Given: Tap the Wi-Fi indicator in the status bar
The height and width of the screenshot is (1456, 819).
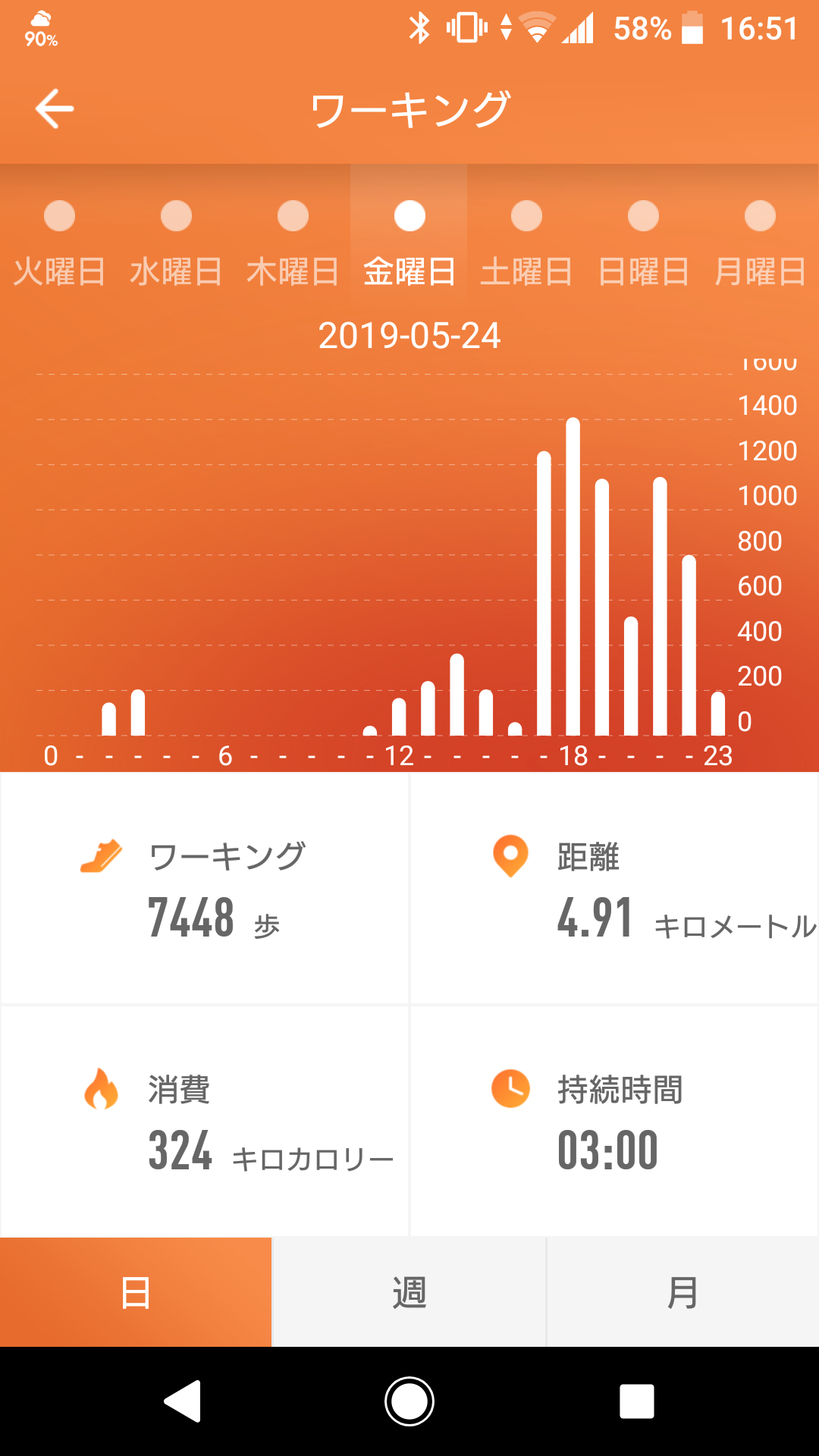Looking at the screenshot, I should [535, 27].
